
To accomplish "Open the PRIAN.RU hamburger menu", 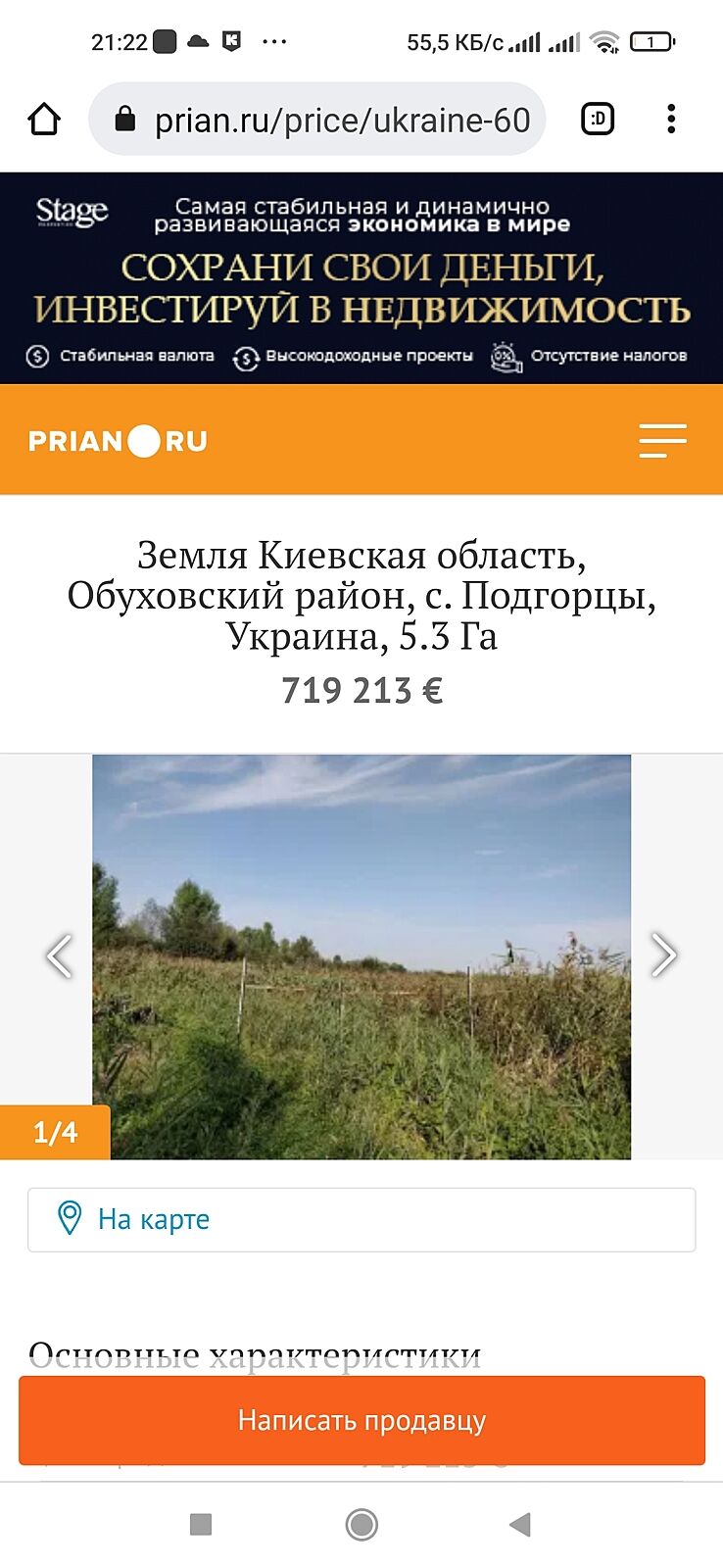I will pos(662,441).
